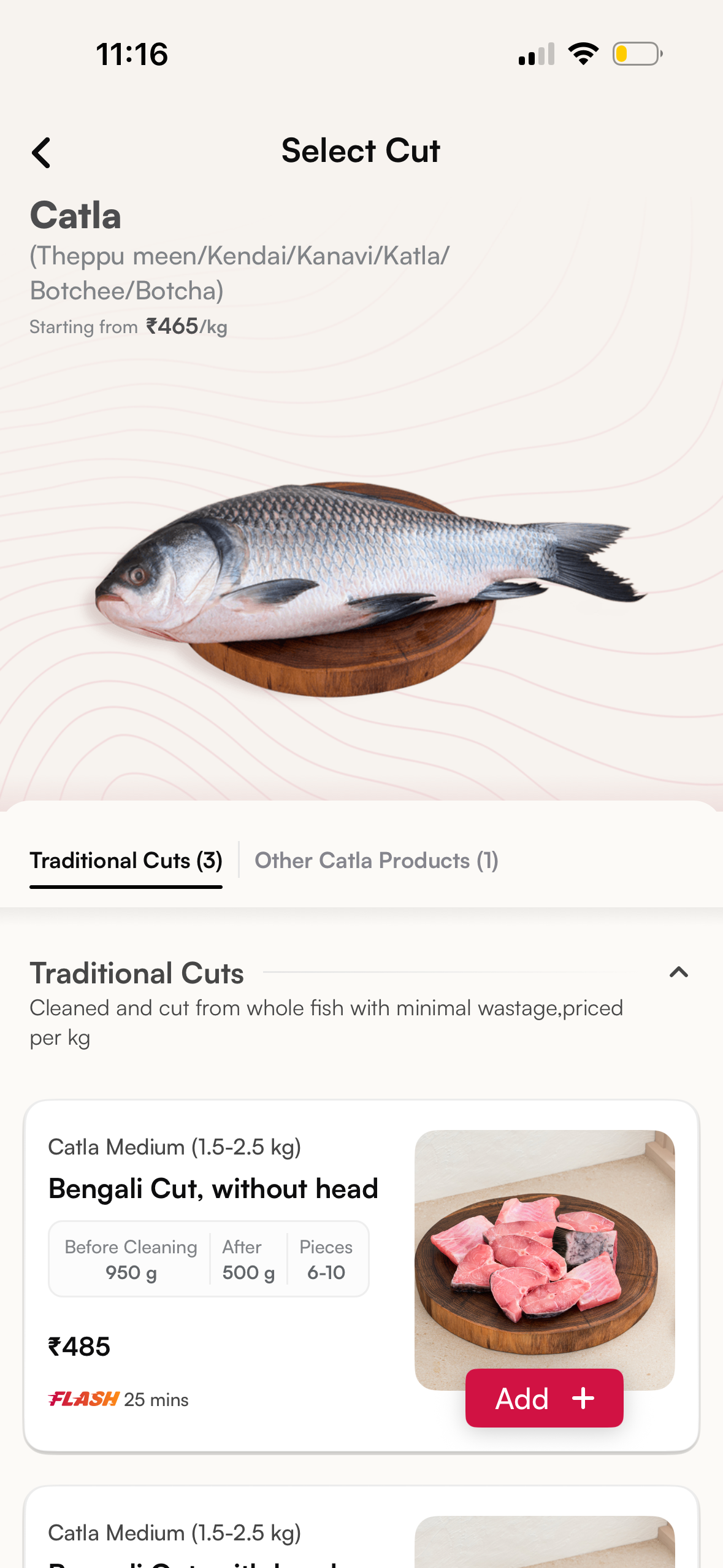This screenshot has height=1568, width=723.
Task: Collapse the Traditional Cuts section
Action: point(679,972)
